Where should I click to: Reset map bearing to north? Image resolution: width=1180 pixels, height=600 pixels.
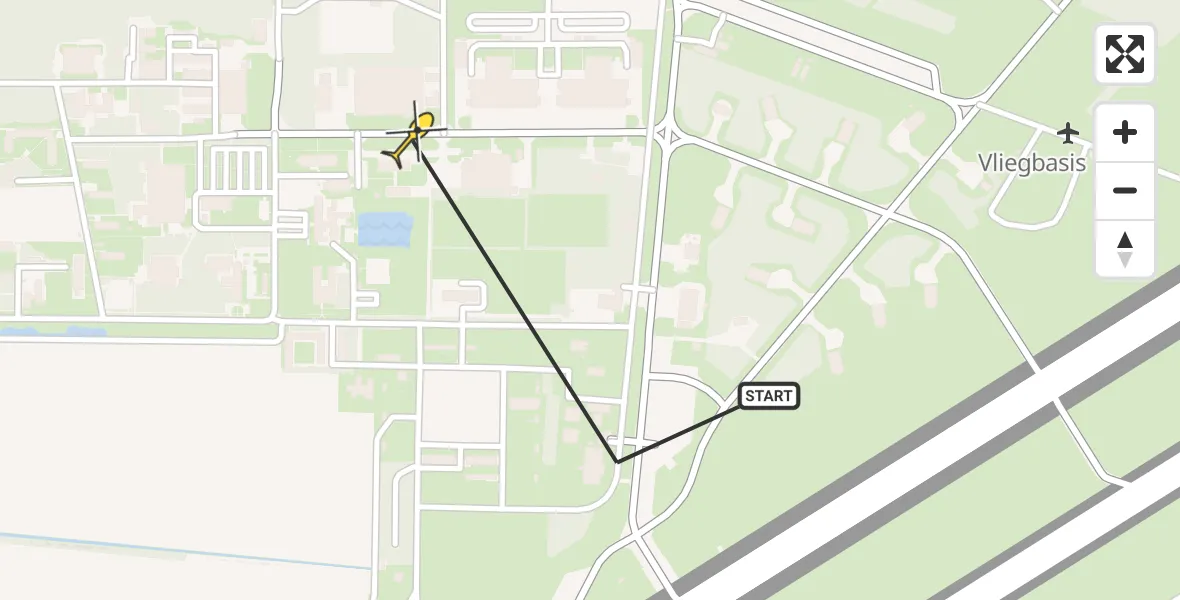click(1125, 249)
